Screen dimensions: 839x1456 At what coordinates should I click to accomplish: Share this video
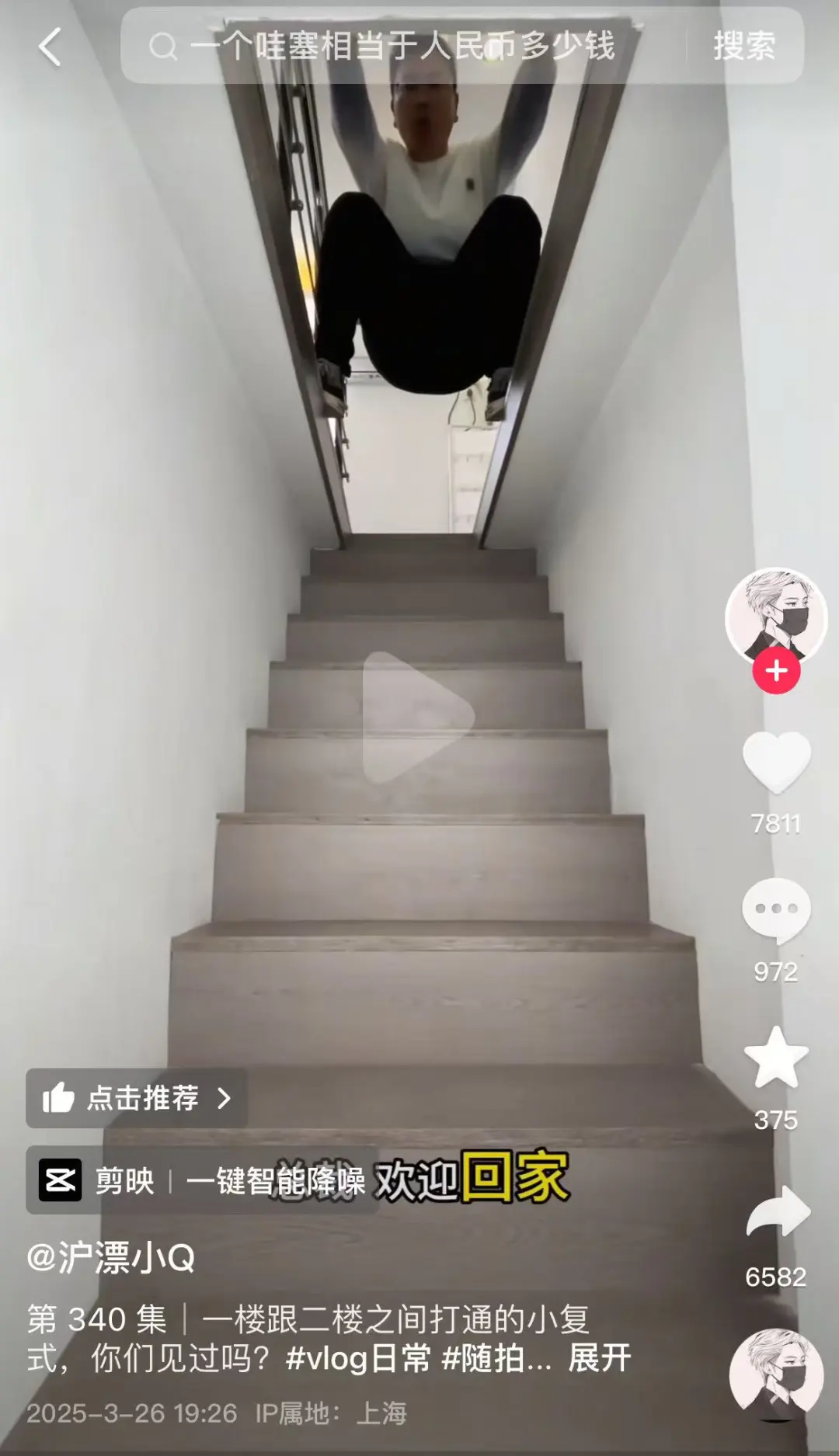point(777,1213)
